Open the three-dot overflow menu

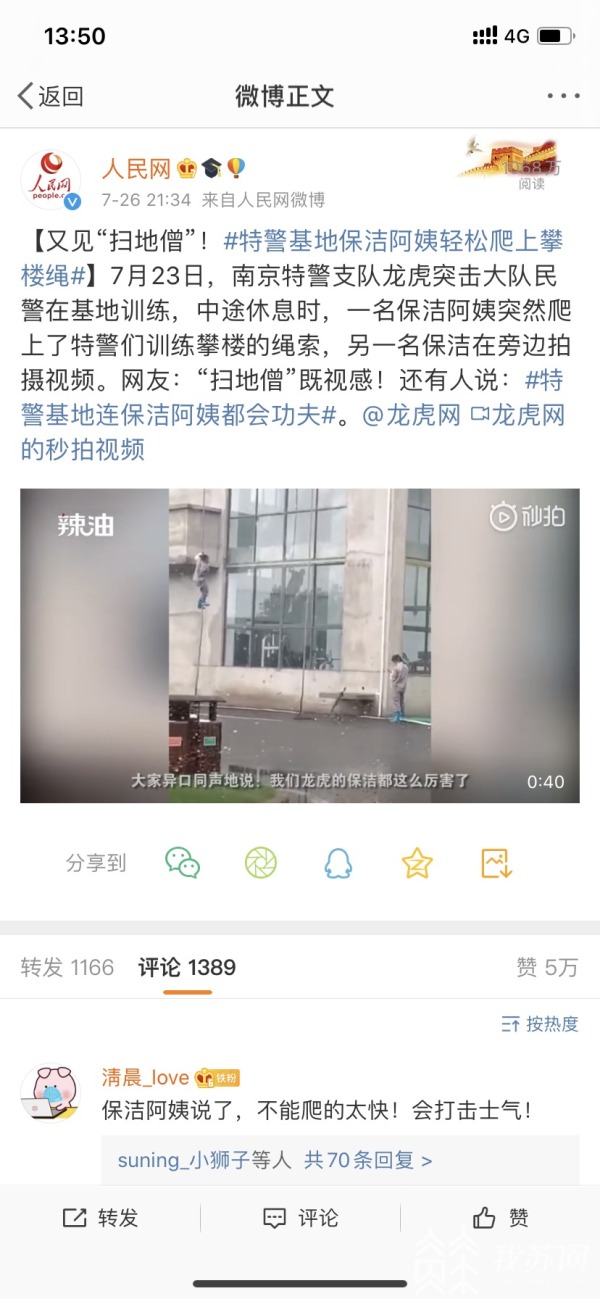click(x=563, y=97)
